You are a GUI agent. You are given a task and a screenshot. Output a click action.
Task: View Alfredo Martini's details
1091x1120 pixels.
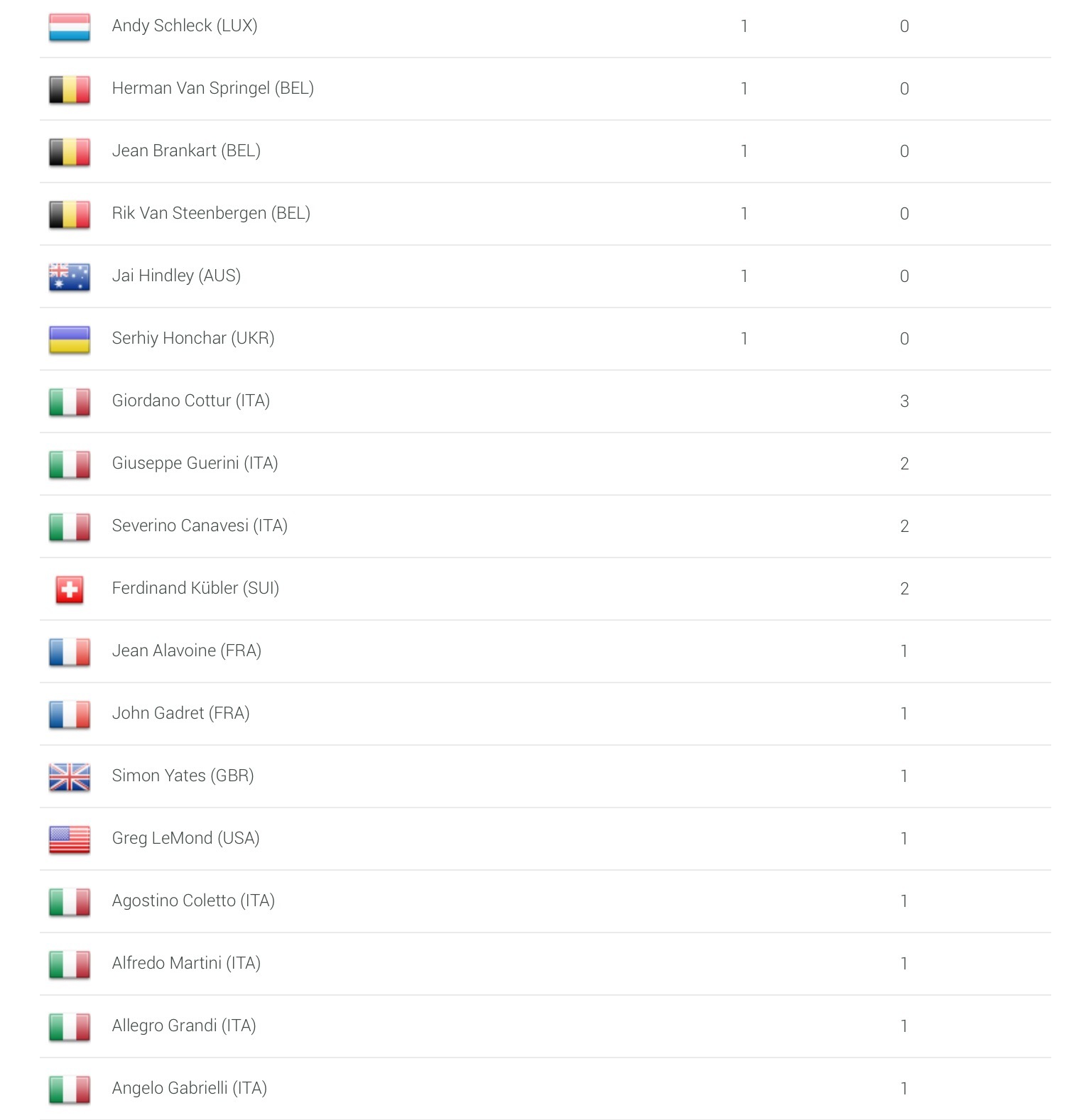click(186, 964)
